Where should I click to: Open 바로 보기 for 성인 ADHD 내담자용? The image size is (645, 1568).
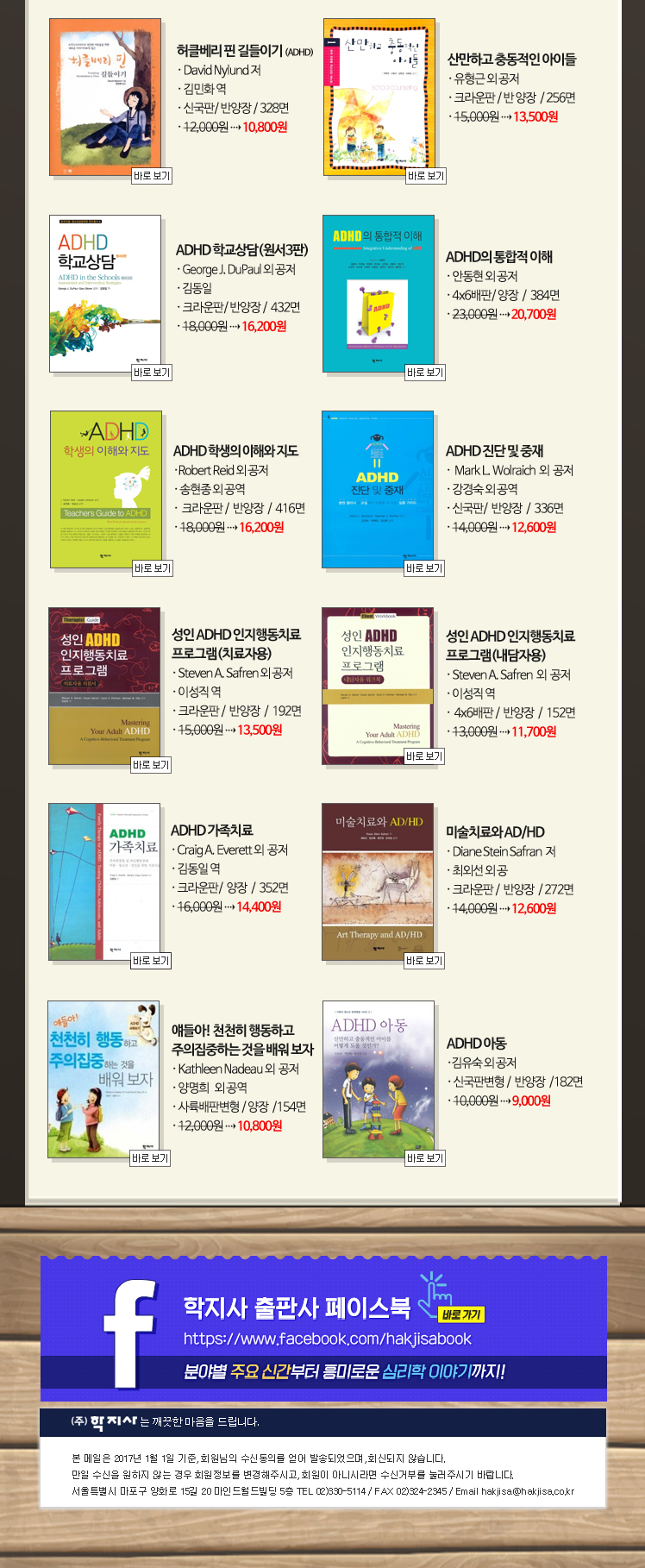(x=424, y=756)
